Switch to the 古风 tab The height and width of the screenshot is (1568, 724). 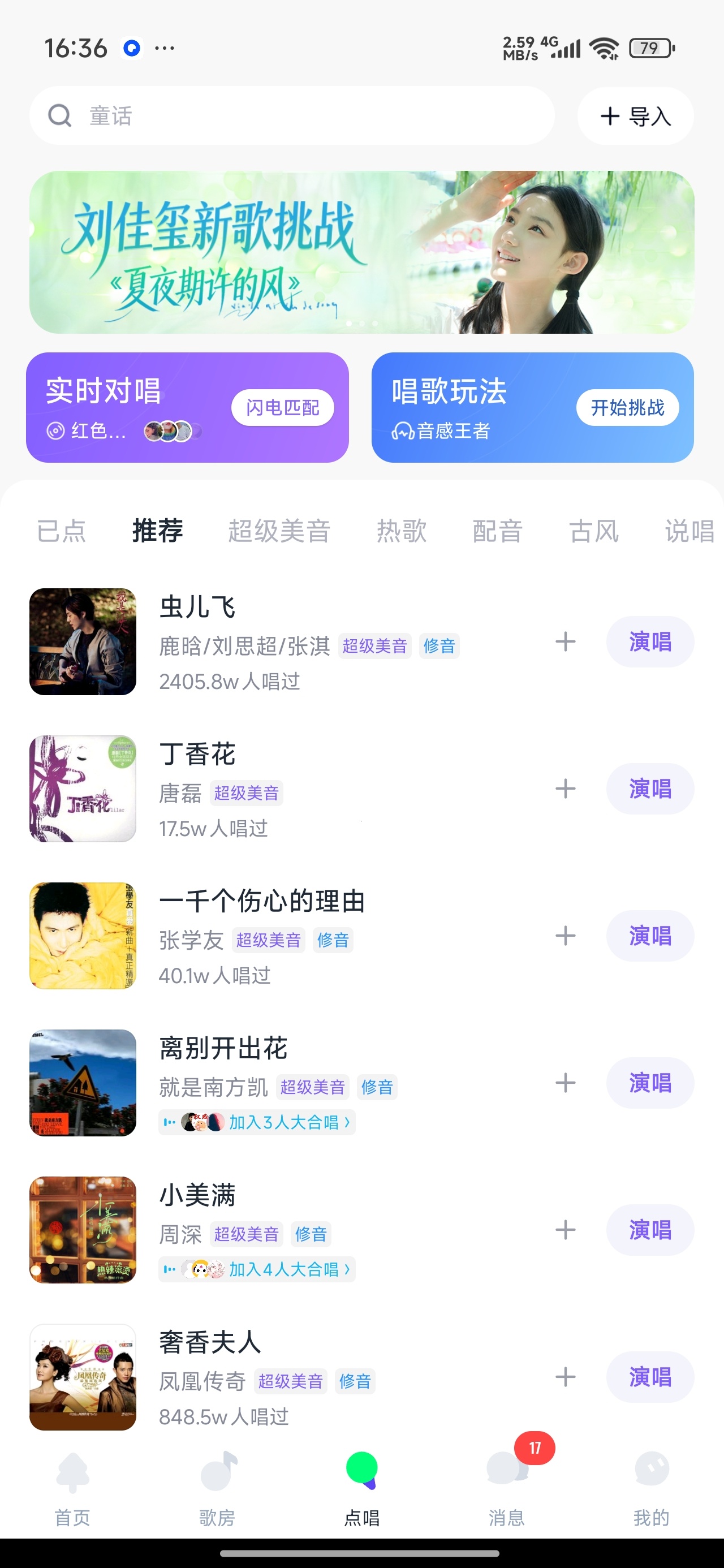(594, 531)
